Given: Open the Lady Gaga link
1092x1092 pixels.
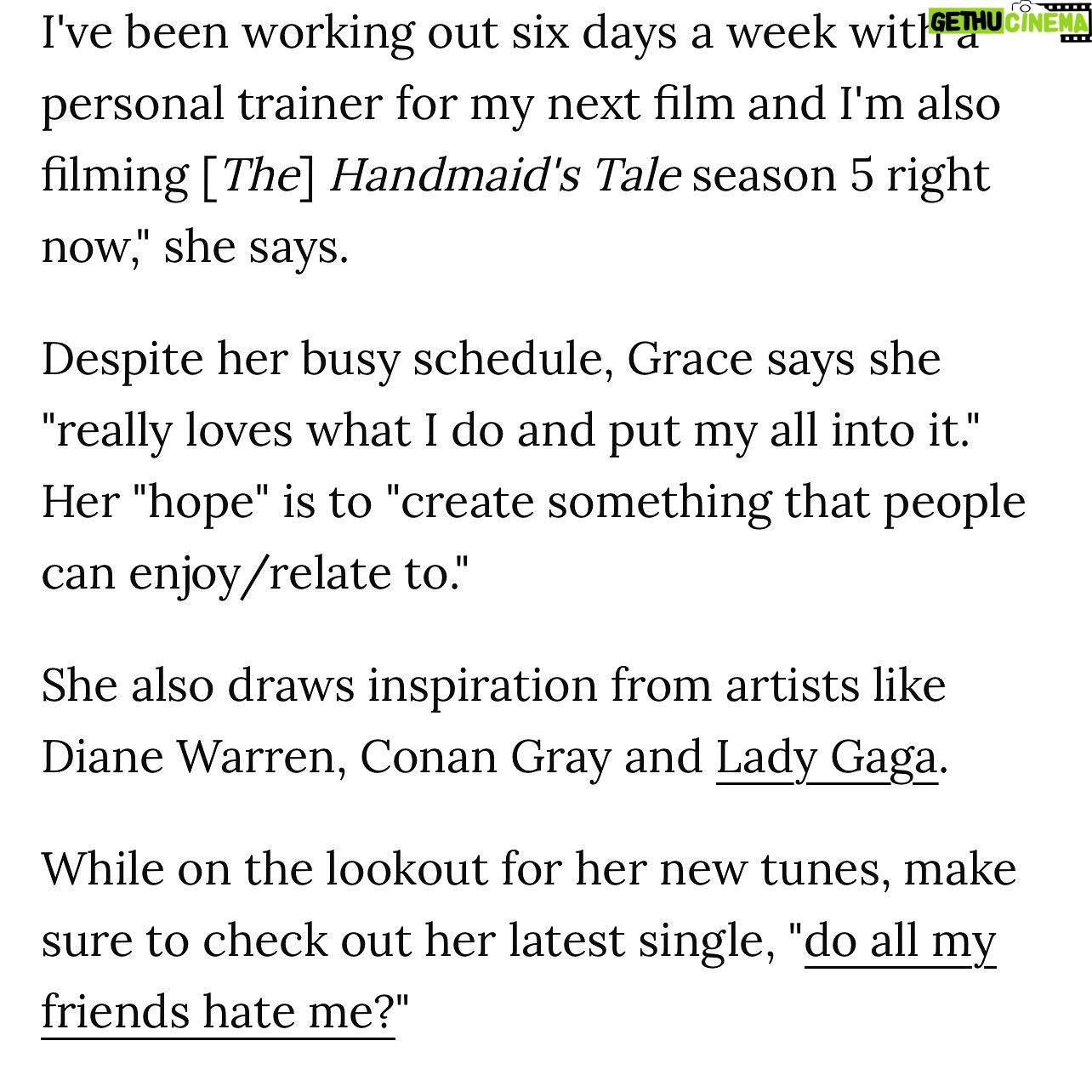Looking at the screenshot, I should (x=826, y=757).
